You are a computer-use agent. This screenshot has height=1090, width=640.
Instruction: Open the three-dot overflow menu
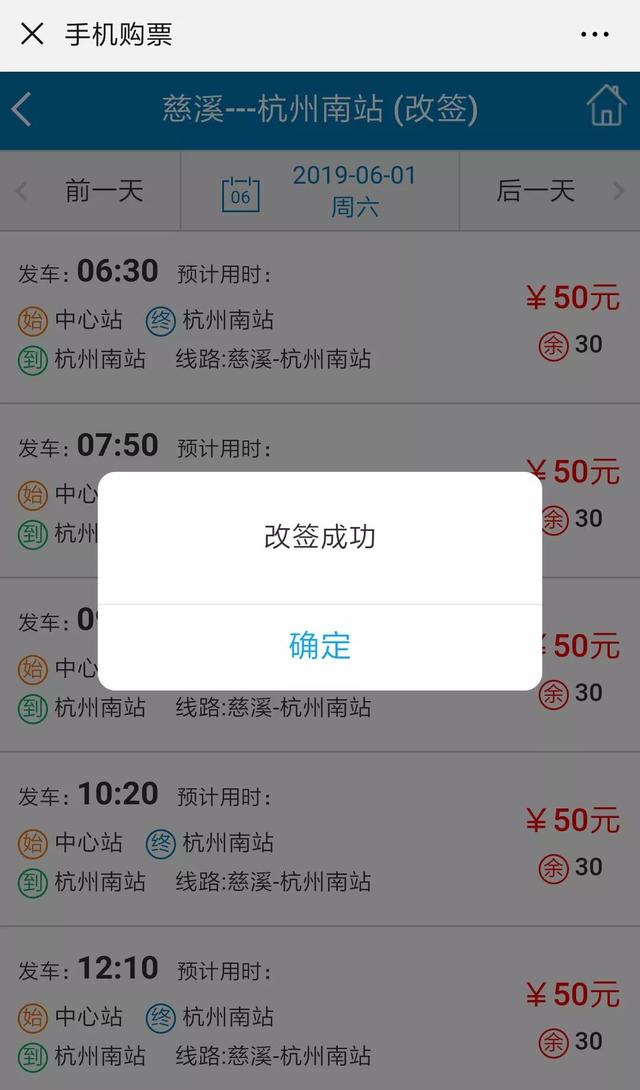[x=595, y=34]
